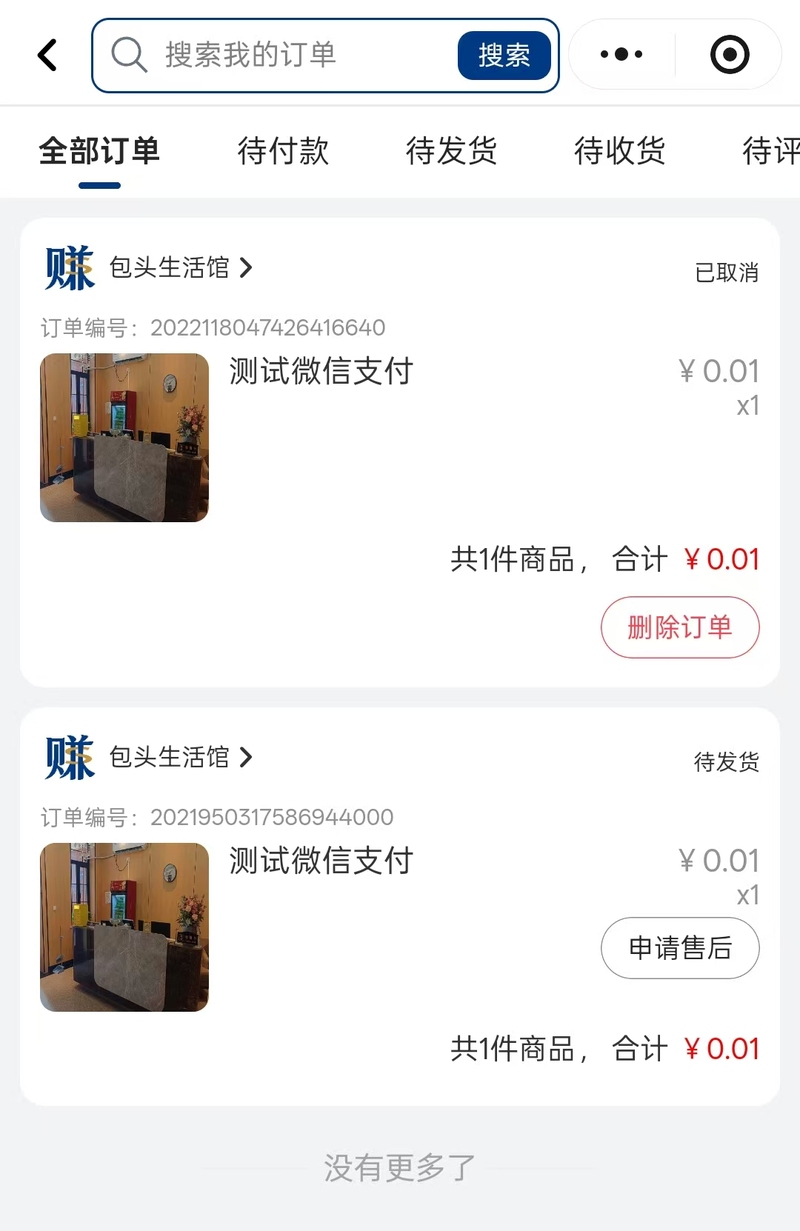Open the 待发货 order's product image

tap(124, 927)
